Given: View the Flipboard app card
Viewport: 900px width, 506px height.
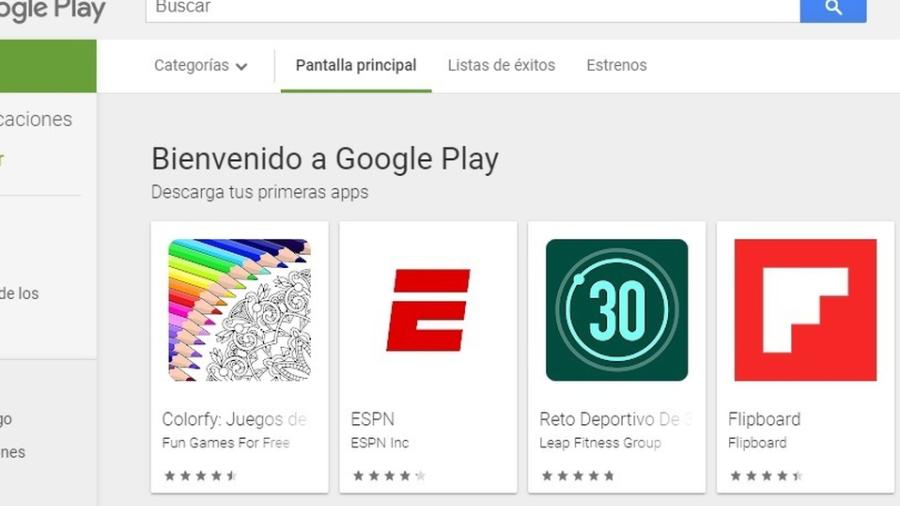Looking at the screenshot, I should coord(805,355).
